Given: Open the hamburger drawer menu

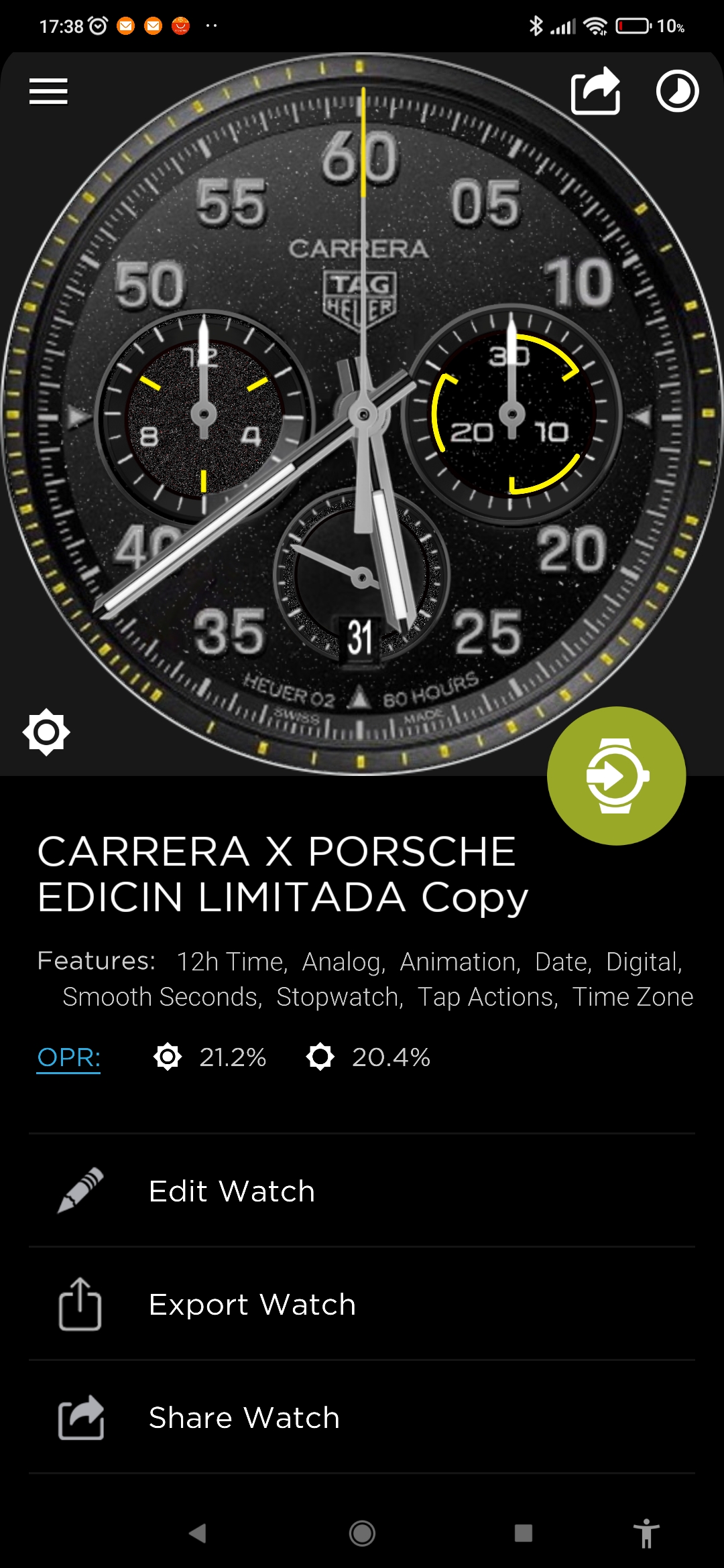Looking at the screenshot, I should [x=48, y=91].
